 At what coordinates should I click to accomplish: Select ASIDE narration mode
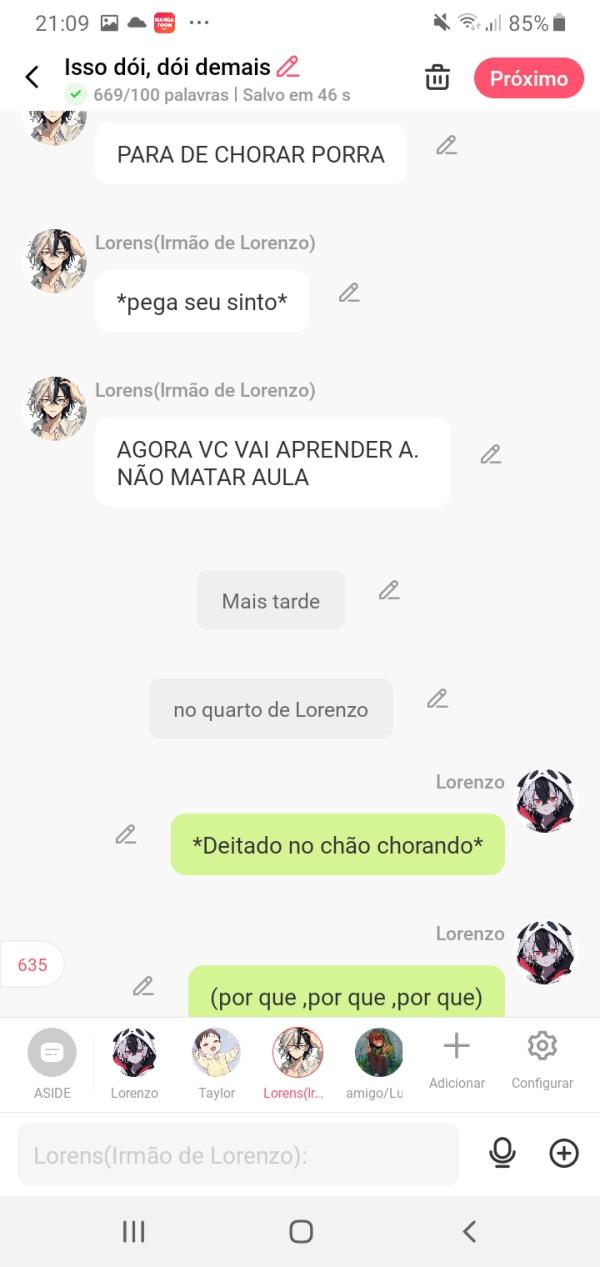coord(52,1063)
